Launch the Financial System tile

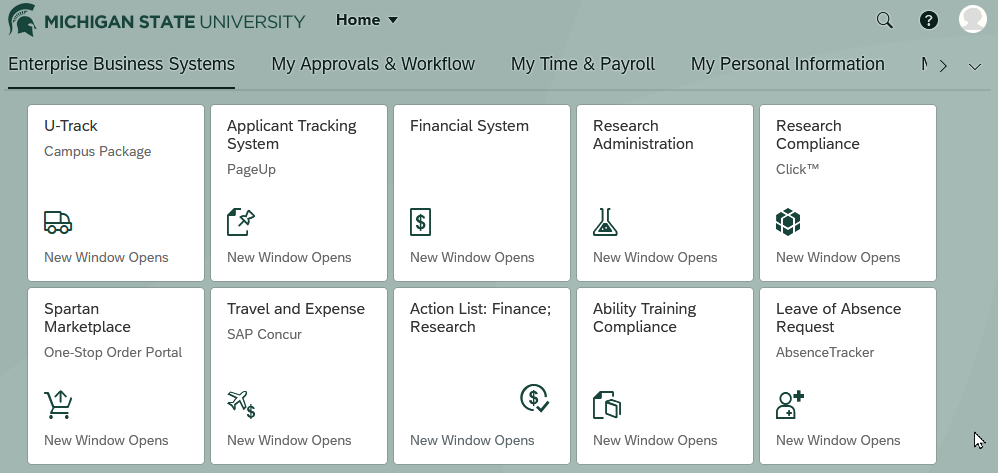[482, 192]
